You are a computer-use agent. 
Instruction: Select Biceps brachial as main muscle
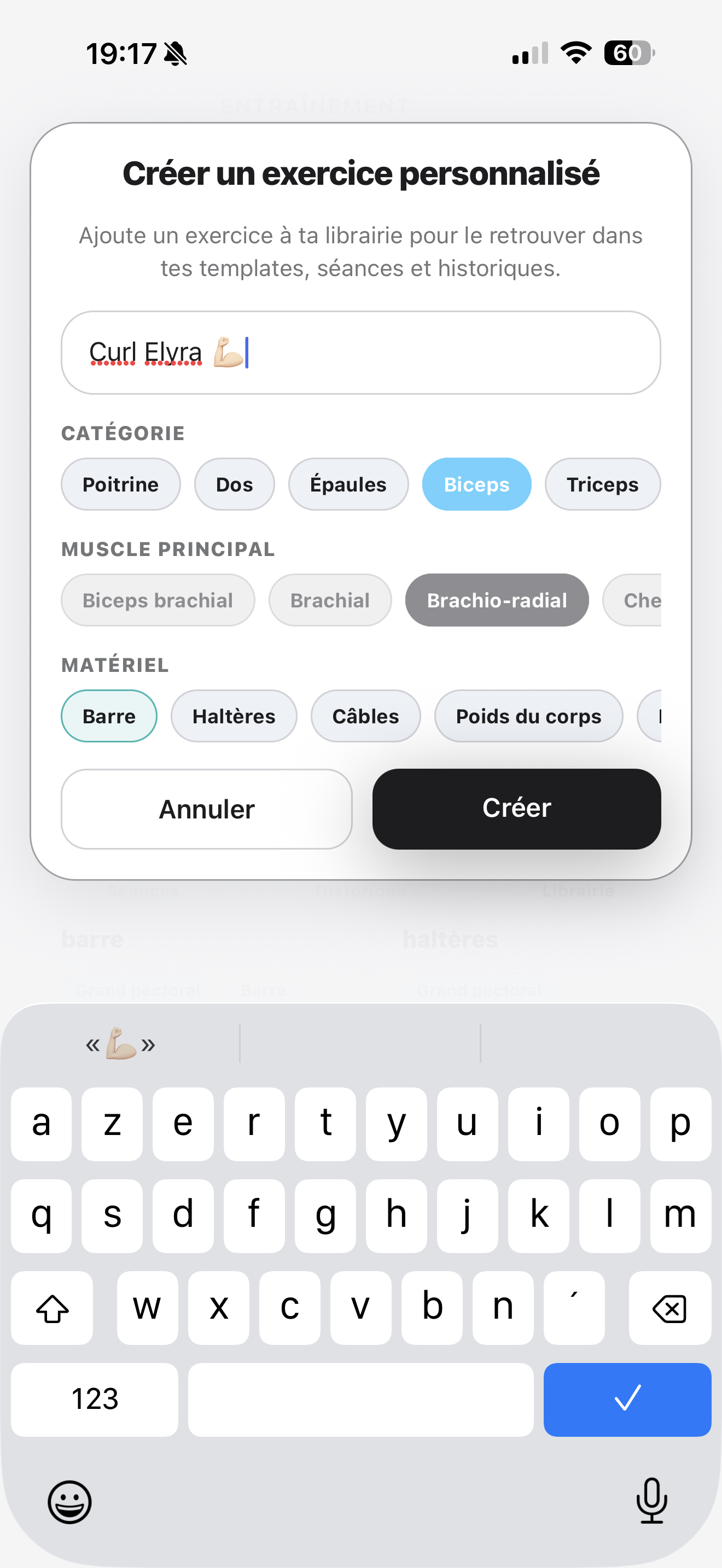point(157,600)
